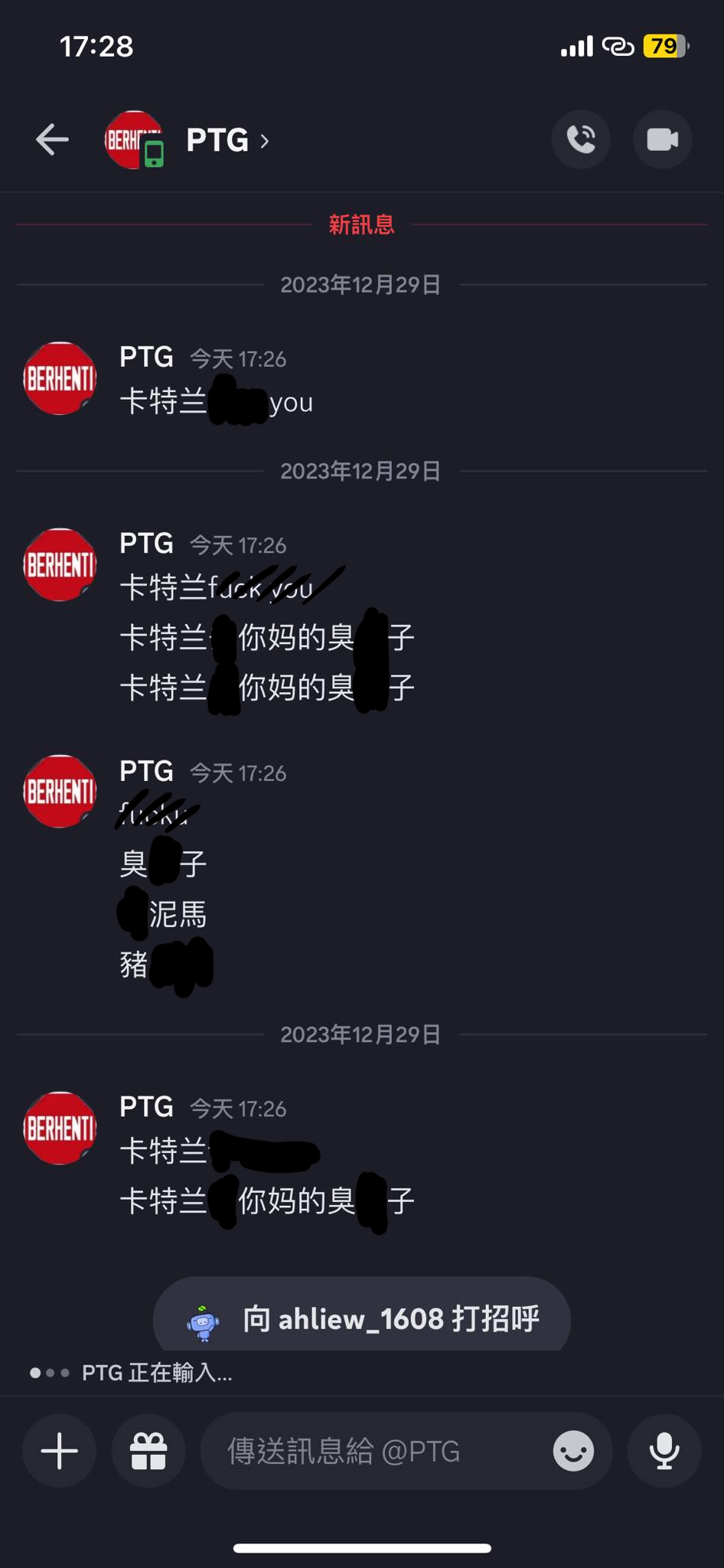Go back with the arrow icon
The image size is (724, 1568).
(52, 140)
